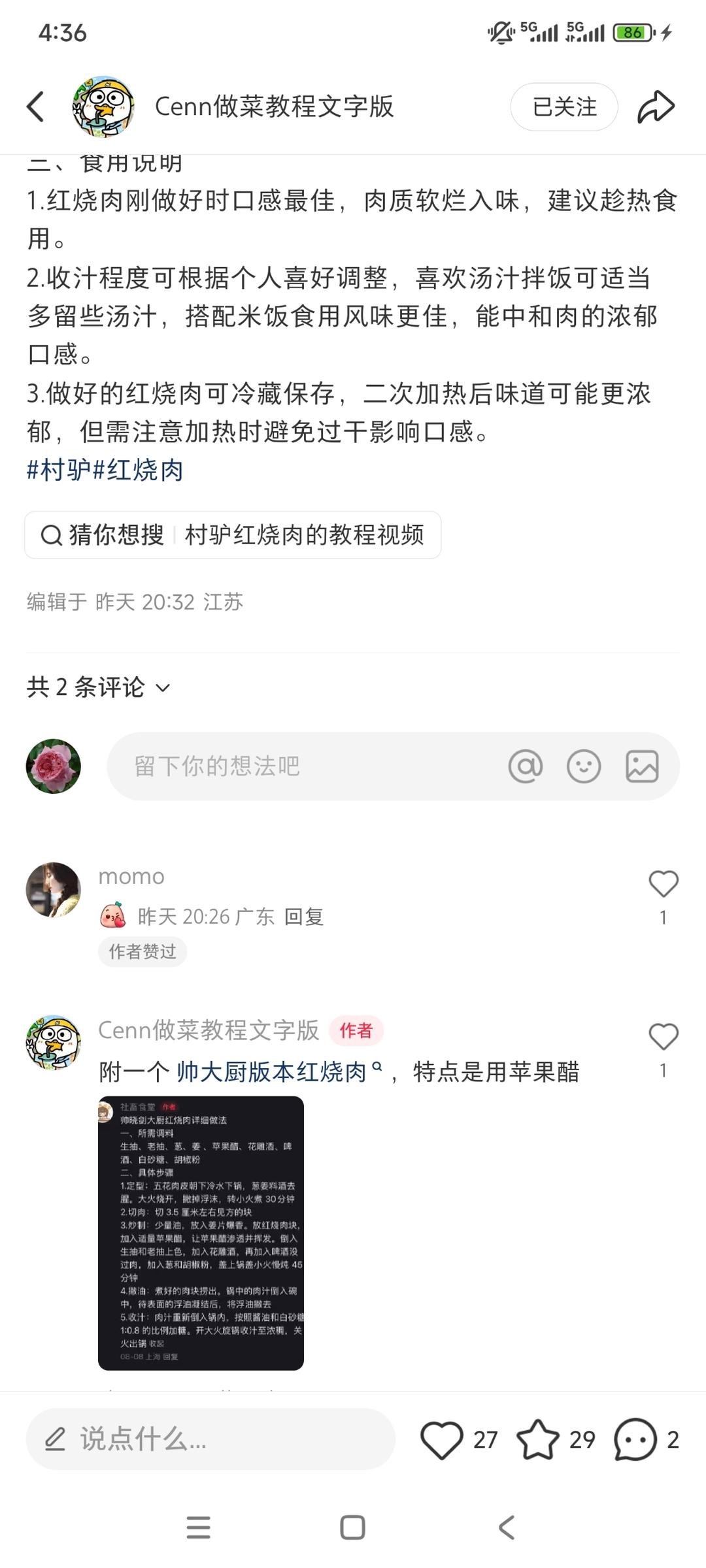Mention someone with the @ icon
This screenshot has height=1568, width=706.
pyautogui.click(x=526, y=766)
